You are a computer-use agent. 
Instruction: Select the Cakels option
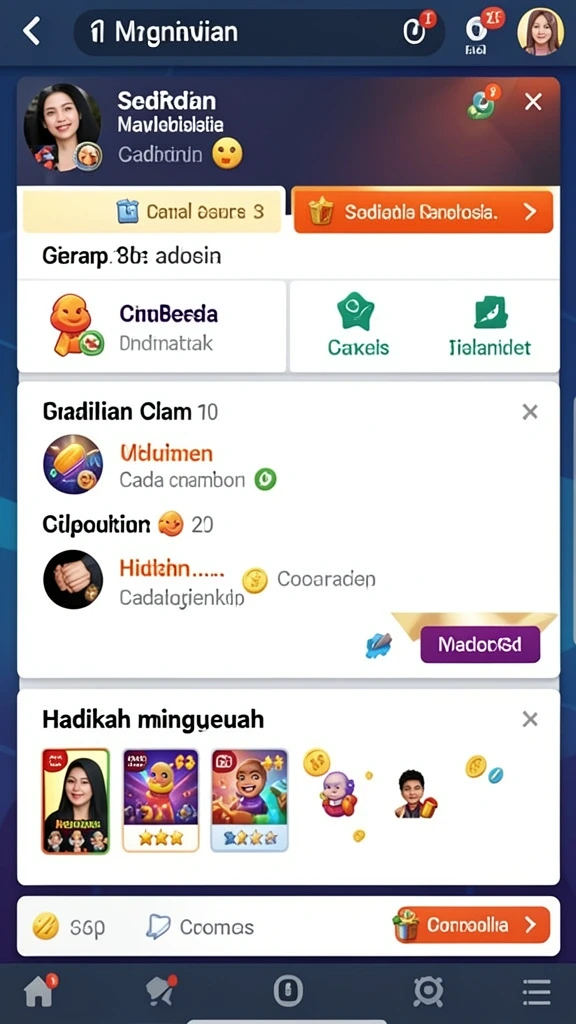[358, 325]
